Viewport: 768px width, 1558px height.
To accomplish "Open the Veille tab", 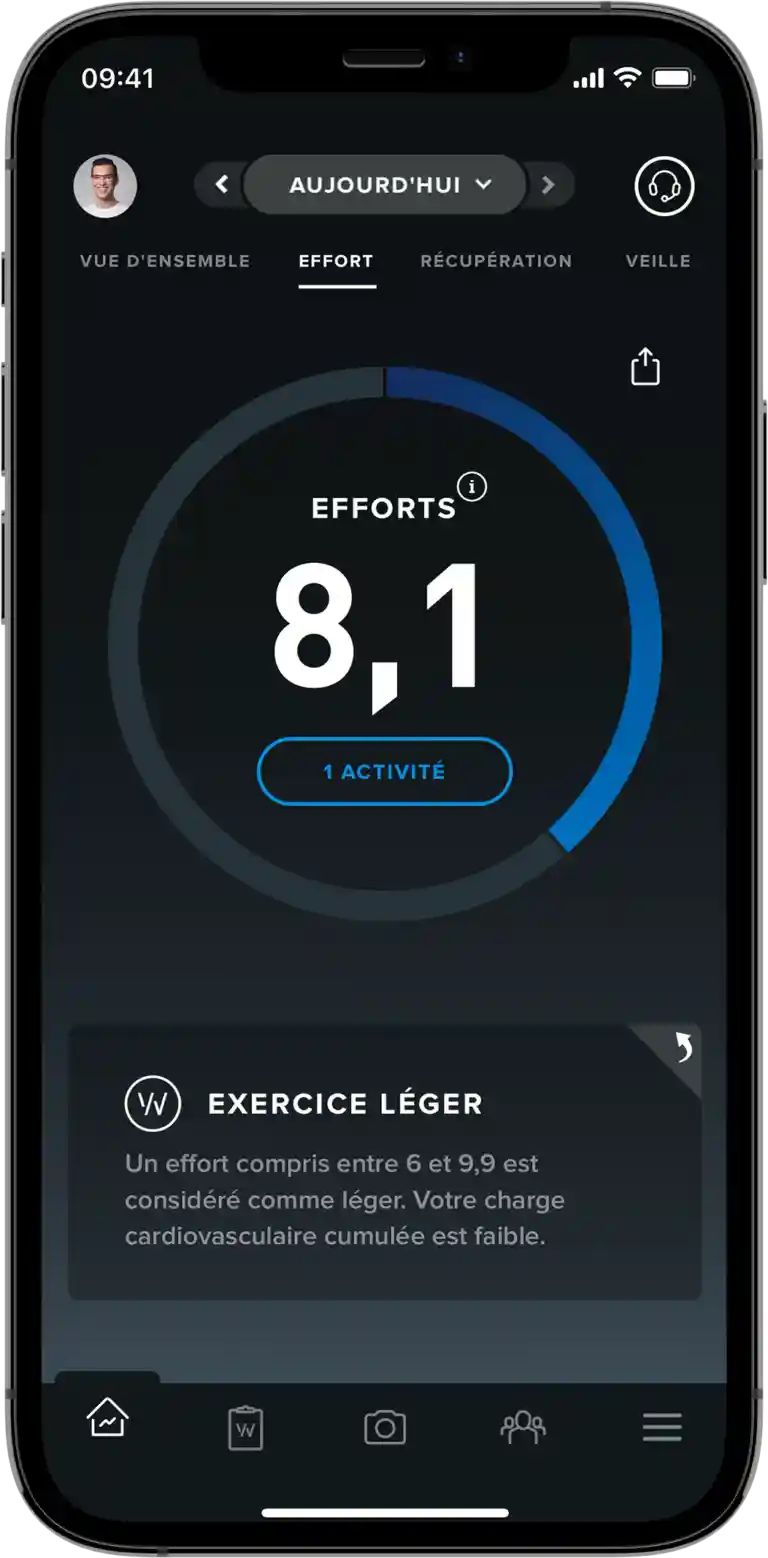I will point(658,261).
